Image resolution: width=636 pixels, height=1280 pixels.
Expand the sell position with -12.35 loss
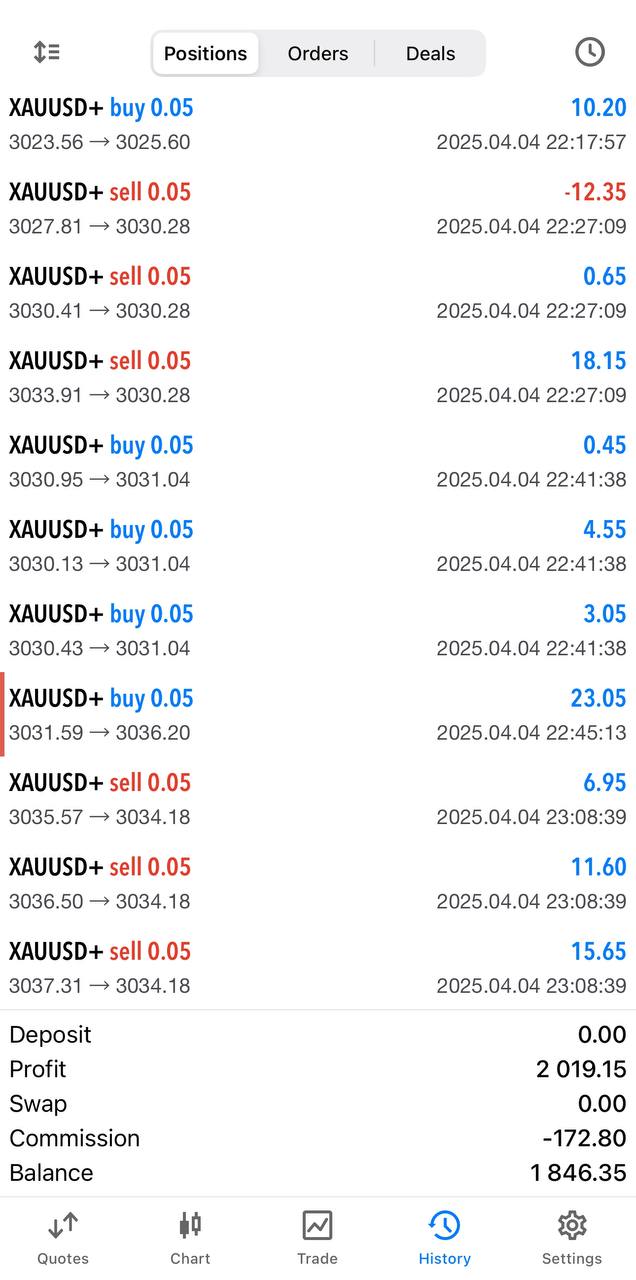(x=318, y=208)
